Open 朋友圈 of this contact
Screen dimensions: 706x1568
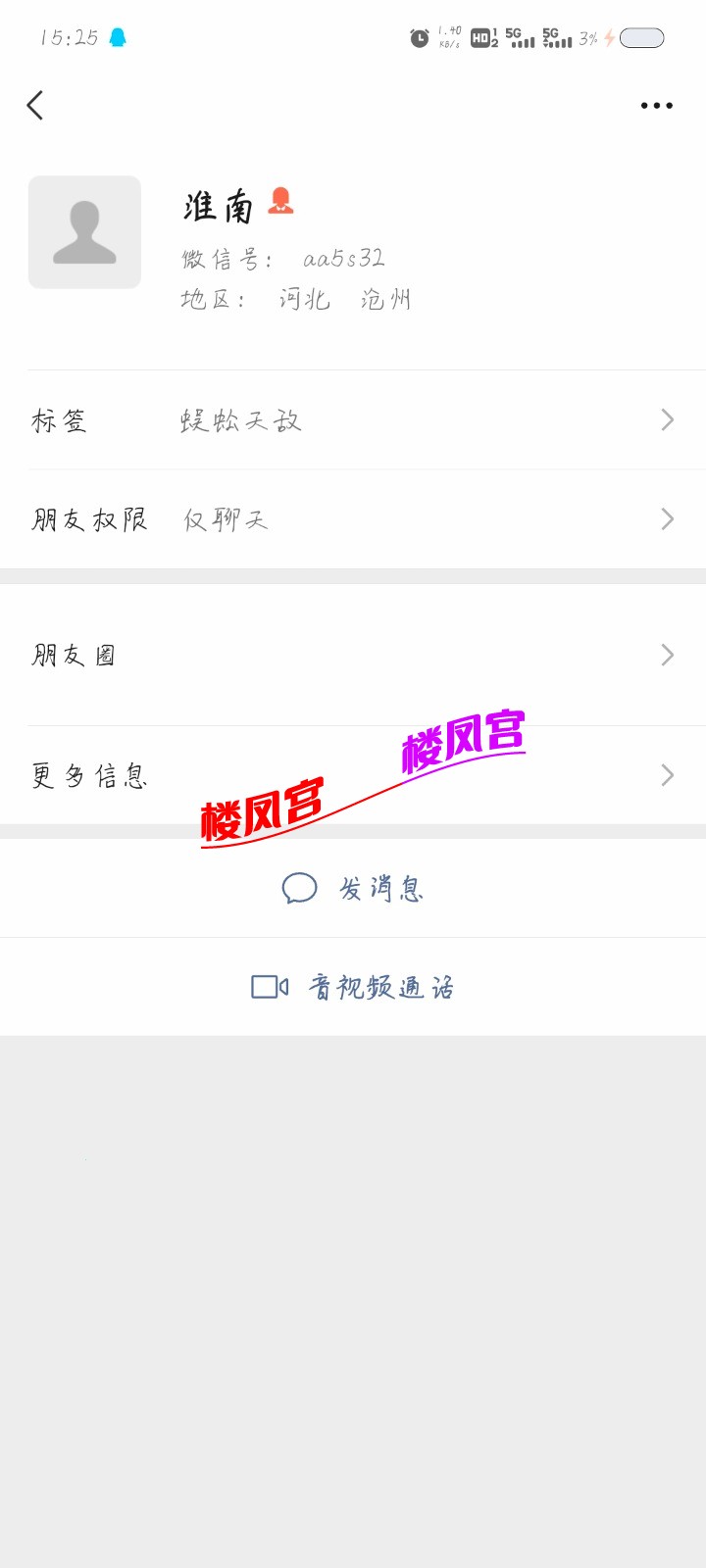click(x=353, y=655)
